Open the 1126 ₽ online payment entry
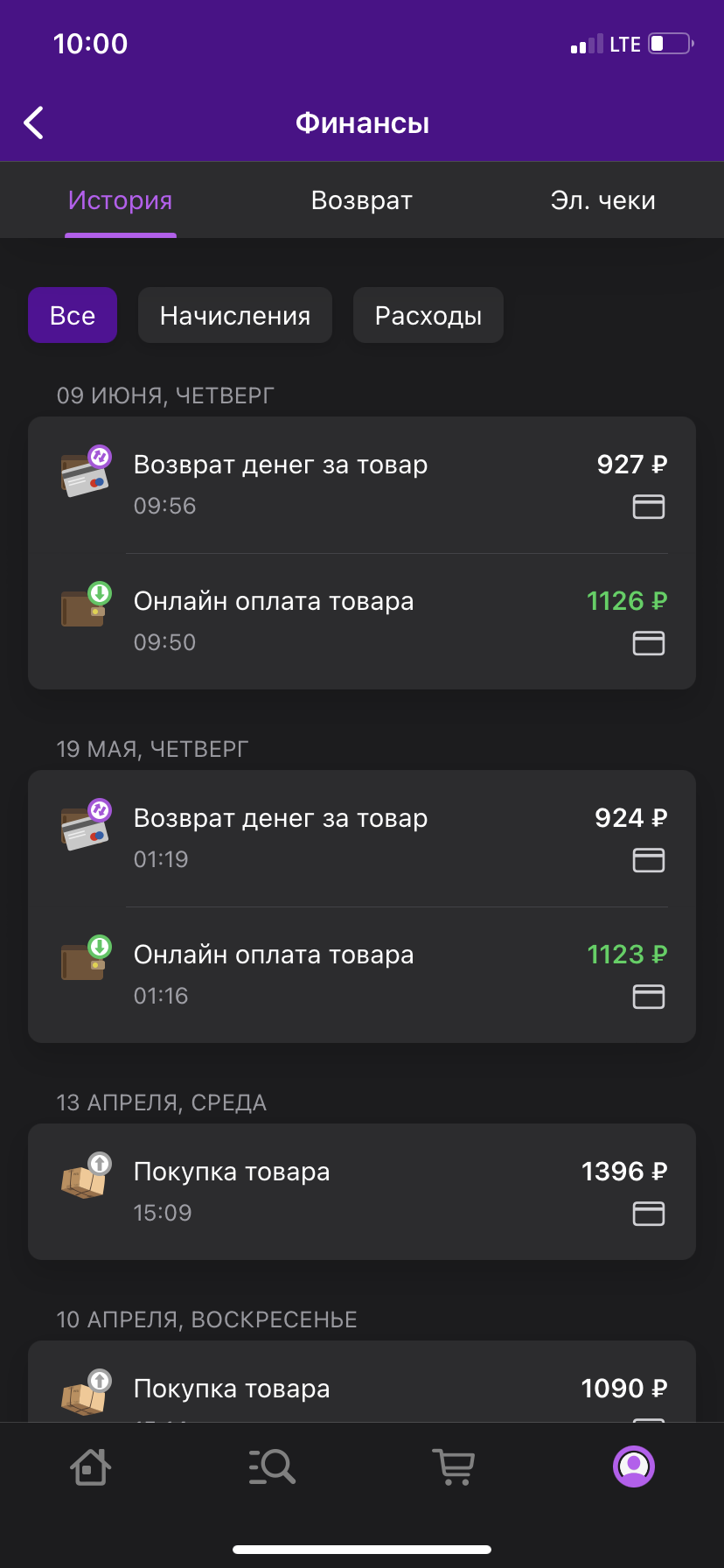Image resolution: width=724 pixels, height=1568 pixels. pyautogui.click(x=362, y=621)
